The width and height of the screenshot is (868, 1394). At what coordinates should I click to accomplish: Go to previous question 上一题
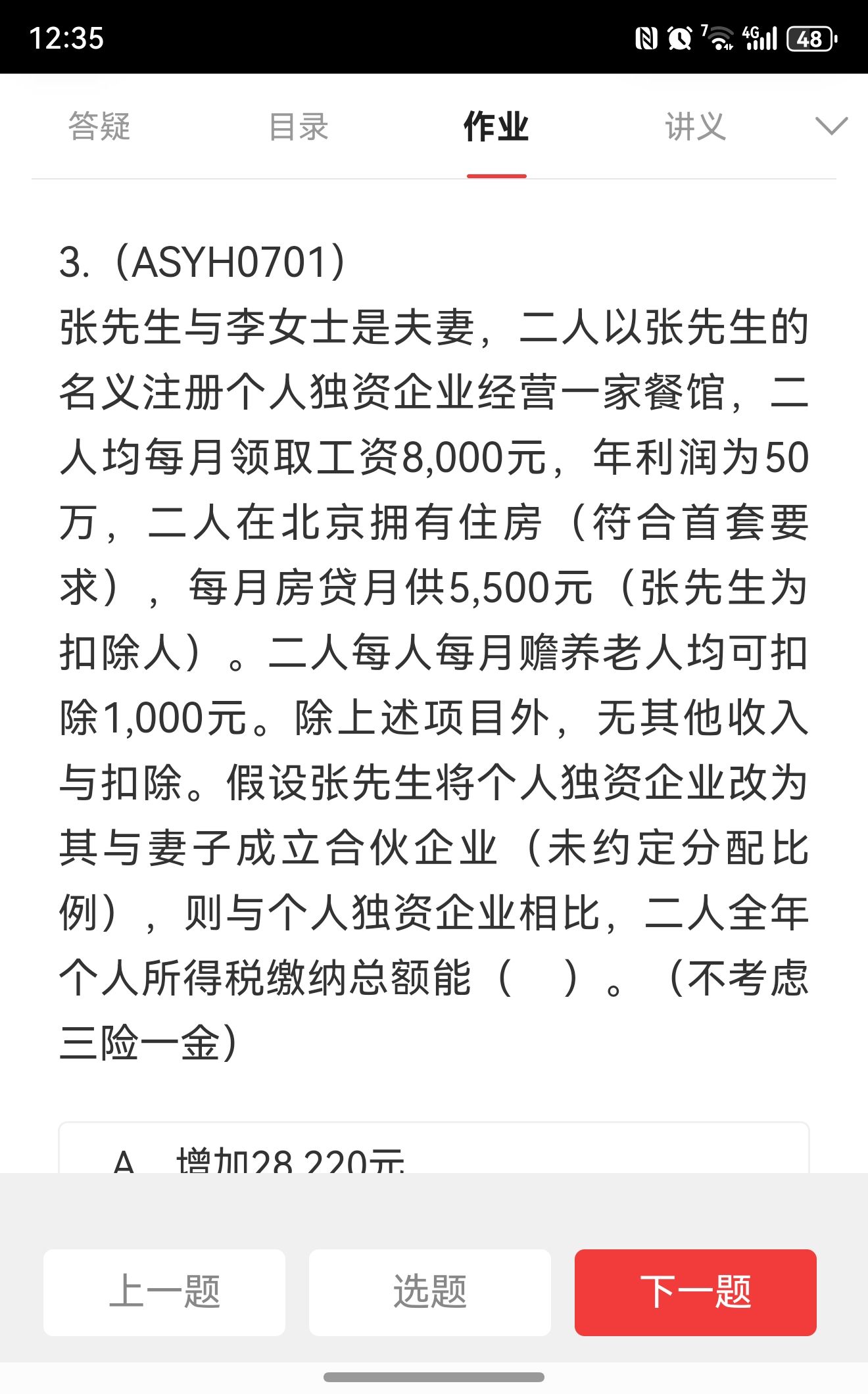[164, 1292]
